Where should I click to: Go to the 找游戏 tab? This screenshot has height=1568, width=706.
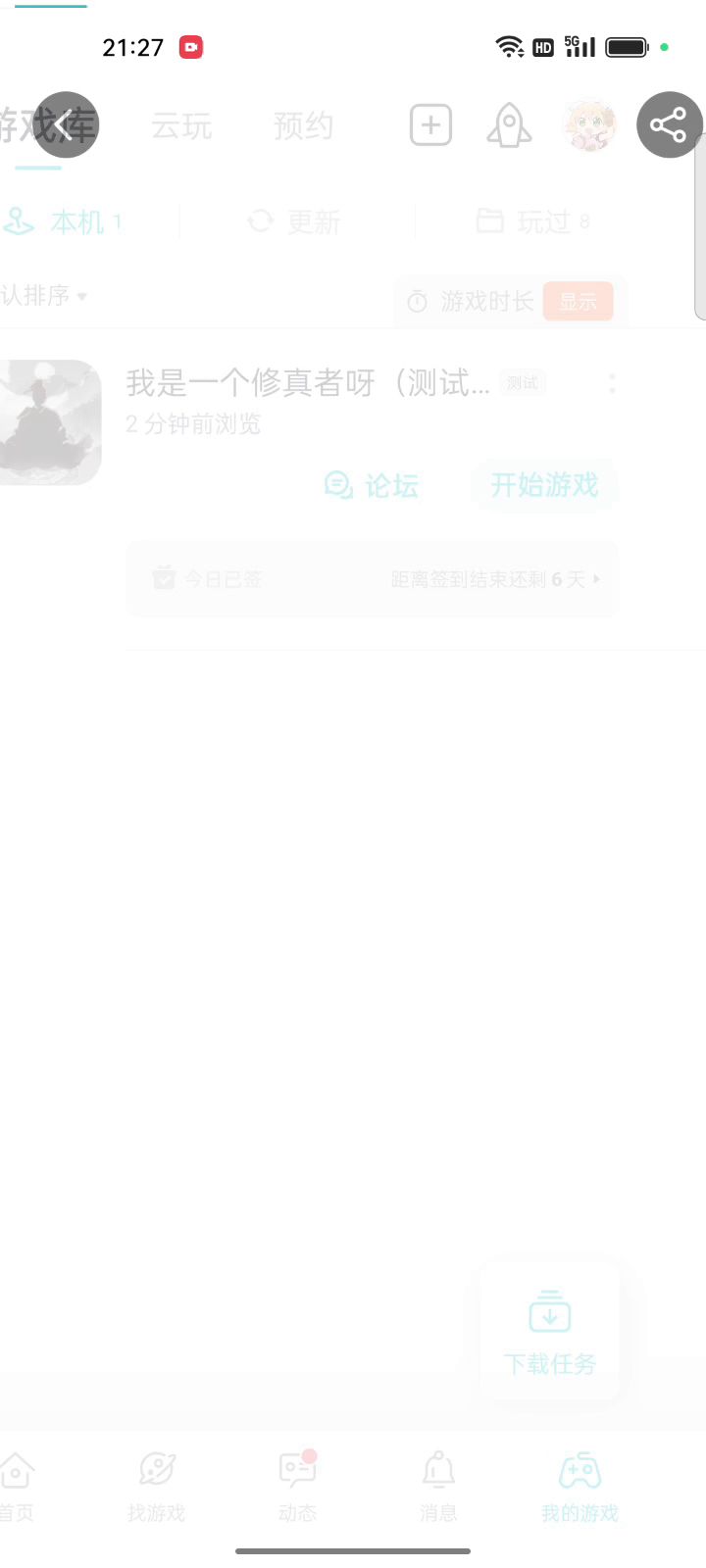157,1486
